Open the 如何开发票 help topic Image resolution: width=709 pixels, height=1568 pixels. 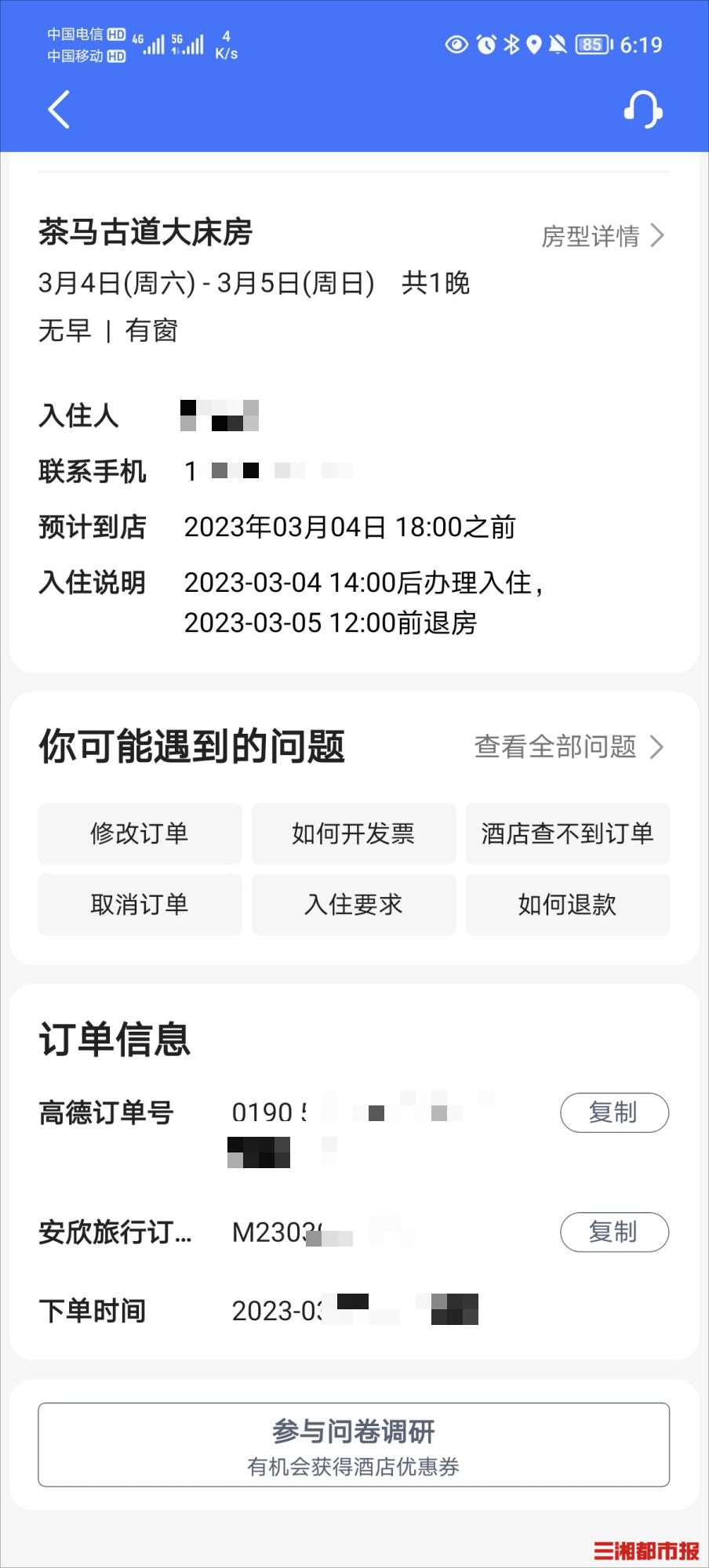(354, 833)
